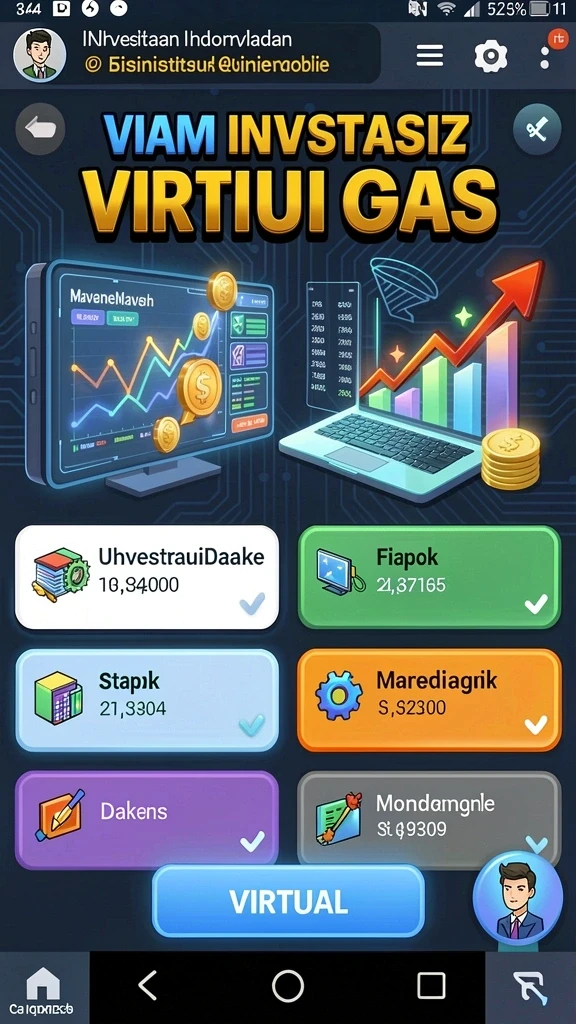This screenshot has height=1024, width=576.
Task: Select the green Fiapok card
Action: [x=430, y=577]
